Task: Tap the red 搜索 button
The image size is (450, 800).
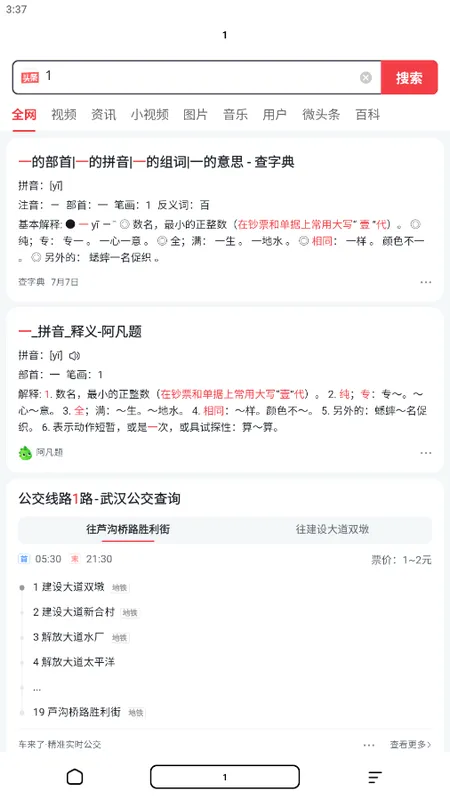Action: pos(409,78)
